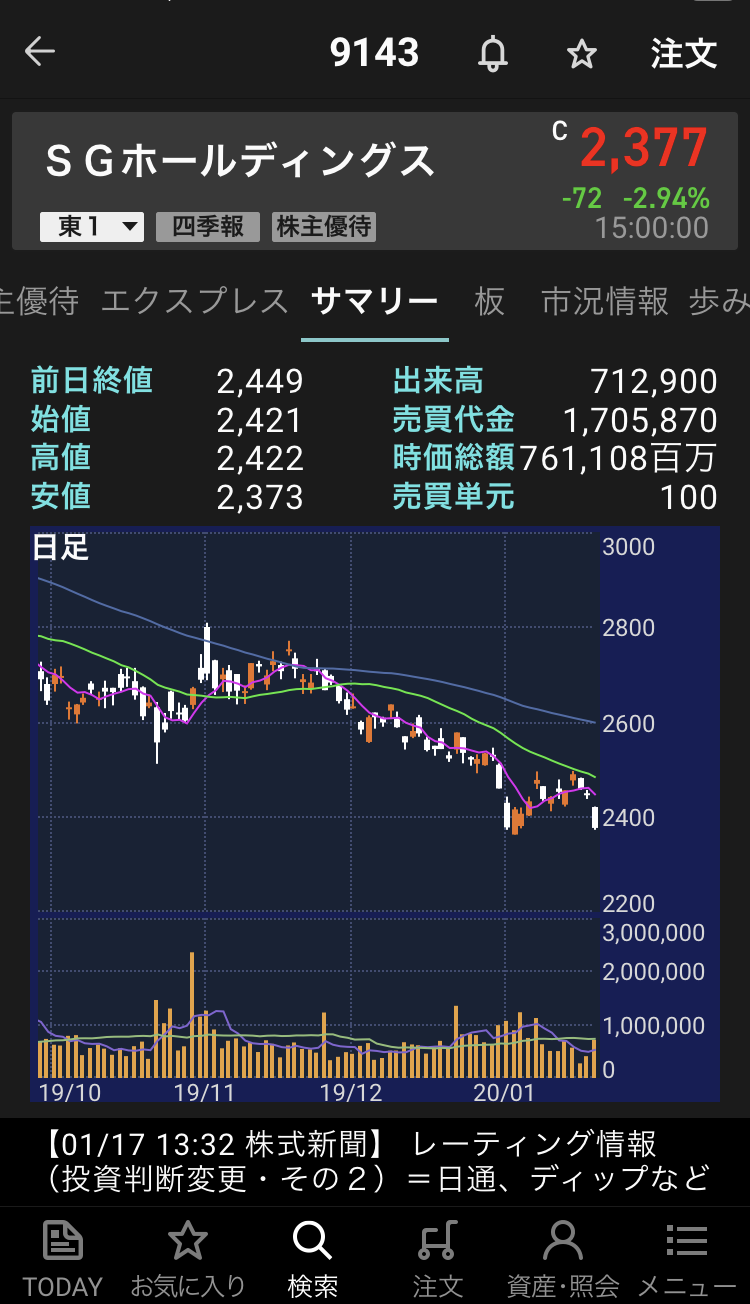Screen dimensions: 750x1304
Task: Go back using the arrow icon
Action: point(40,52)
